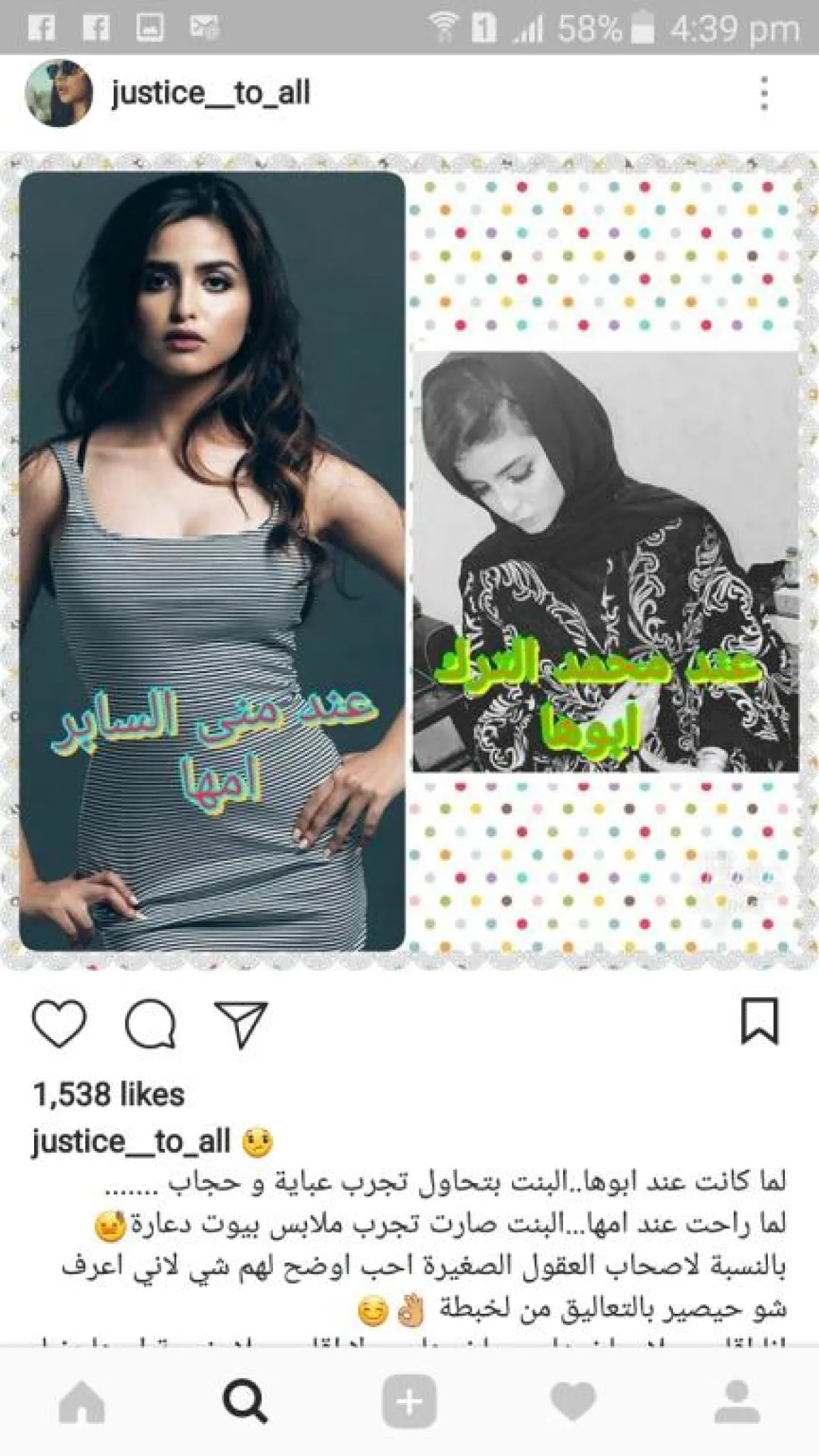Open the Activity heart tab
This screenshot has height=1456, width=819.
coord(574,1403)
